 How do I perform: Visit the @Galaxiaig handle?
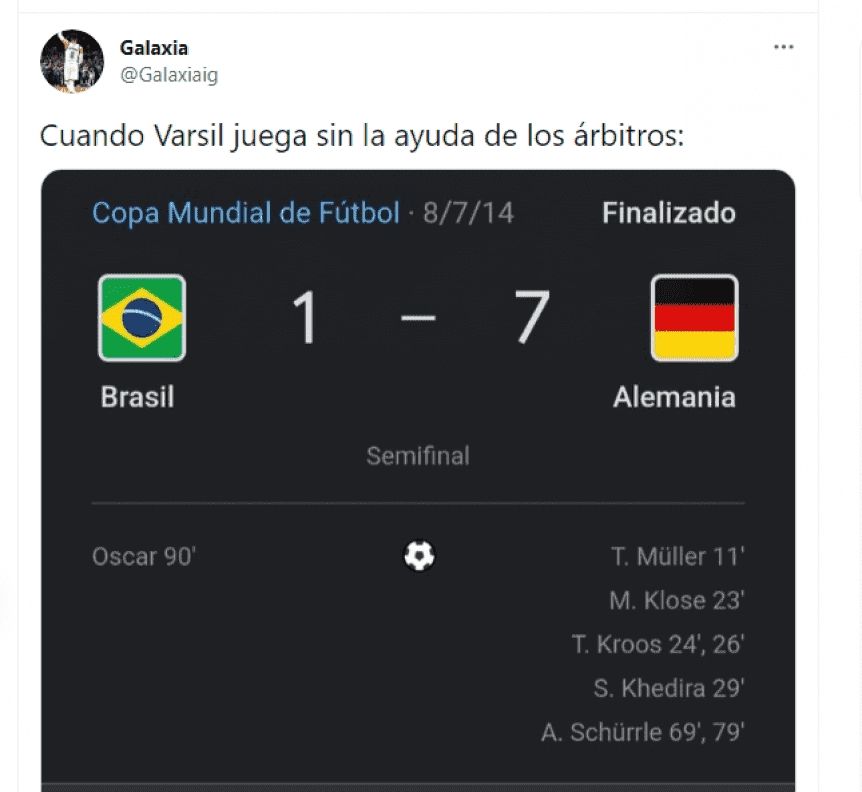[x=169, y=75]
